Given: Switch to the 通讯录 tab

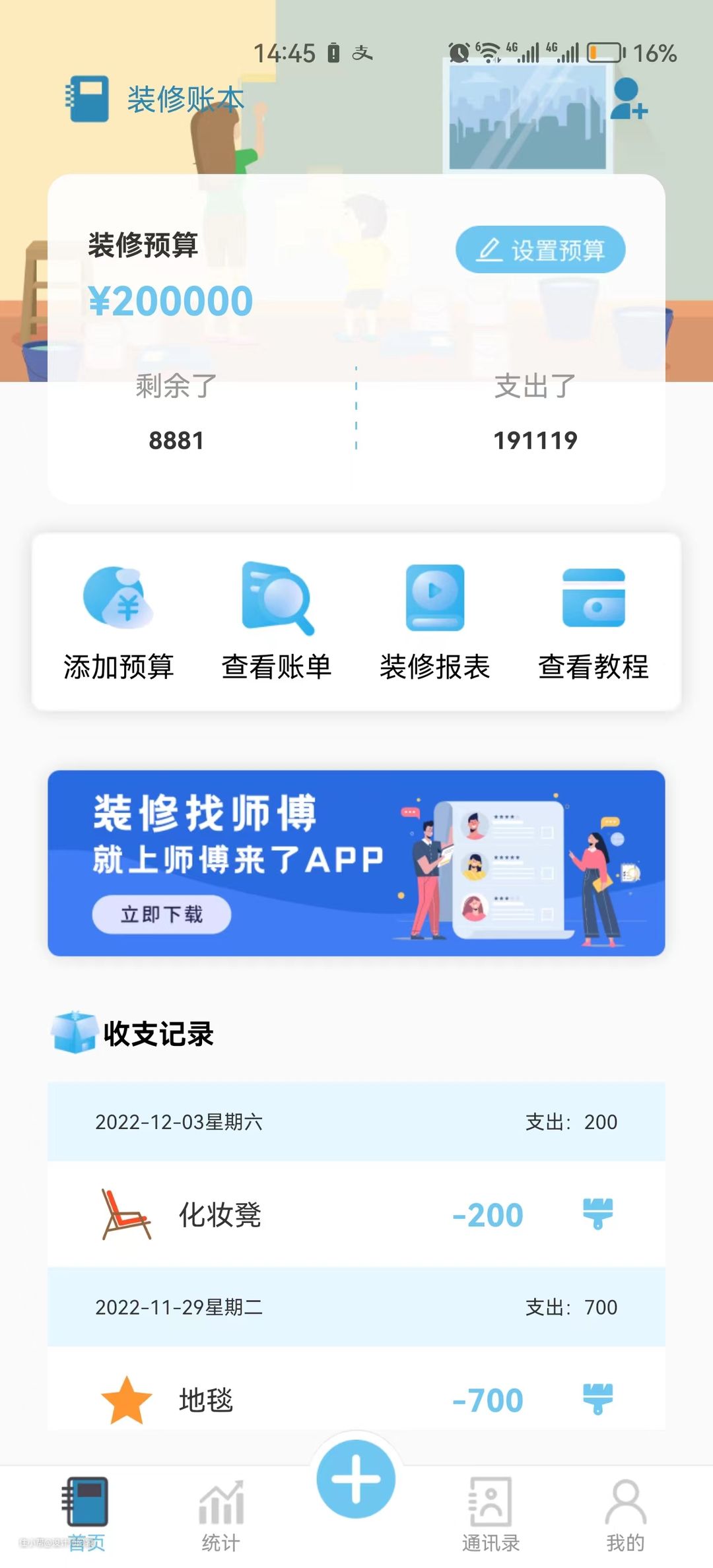Looking at the screenshot, I should tap(491, 1513).
